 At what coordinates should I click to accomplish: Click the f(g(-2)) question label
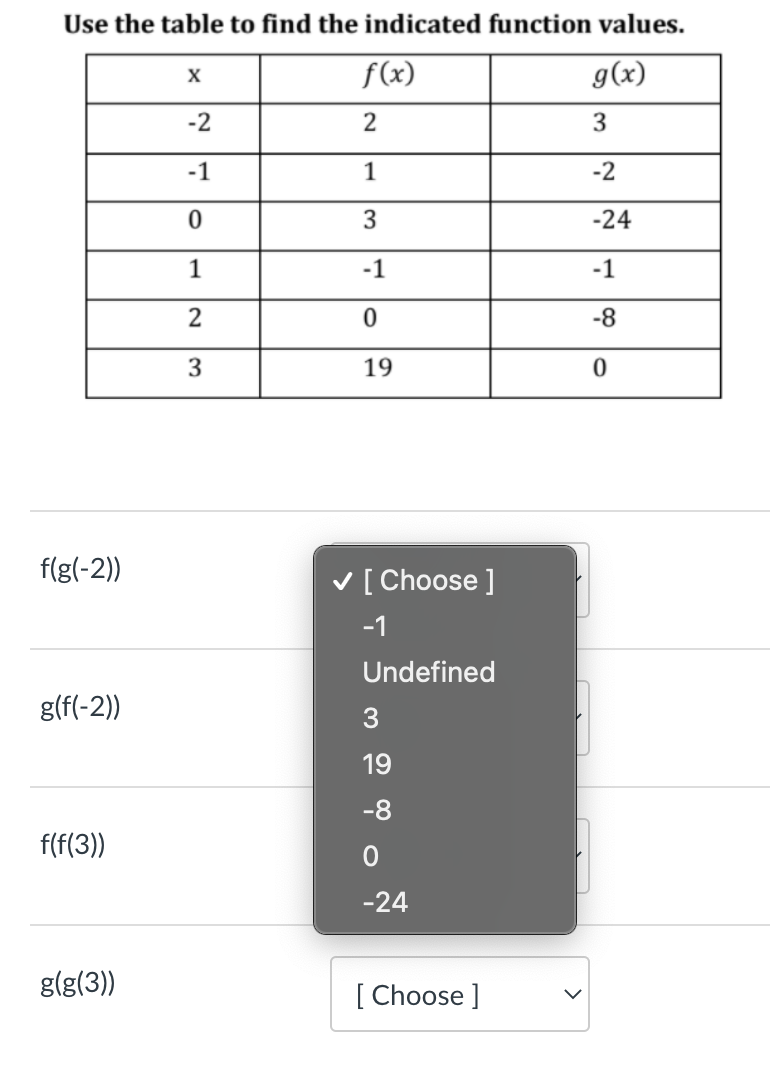pyautogui.click(x=79, y=572)
